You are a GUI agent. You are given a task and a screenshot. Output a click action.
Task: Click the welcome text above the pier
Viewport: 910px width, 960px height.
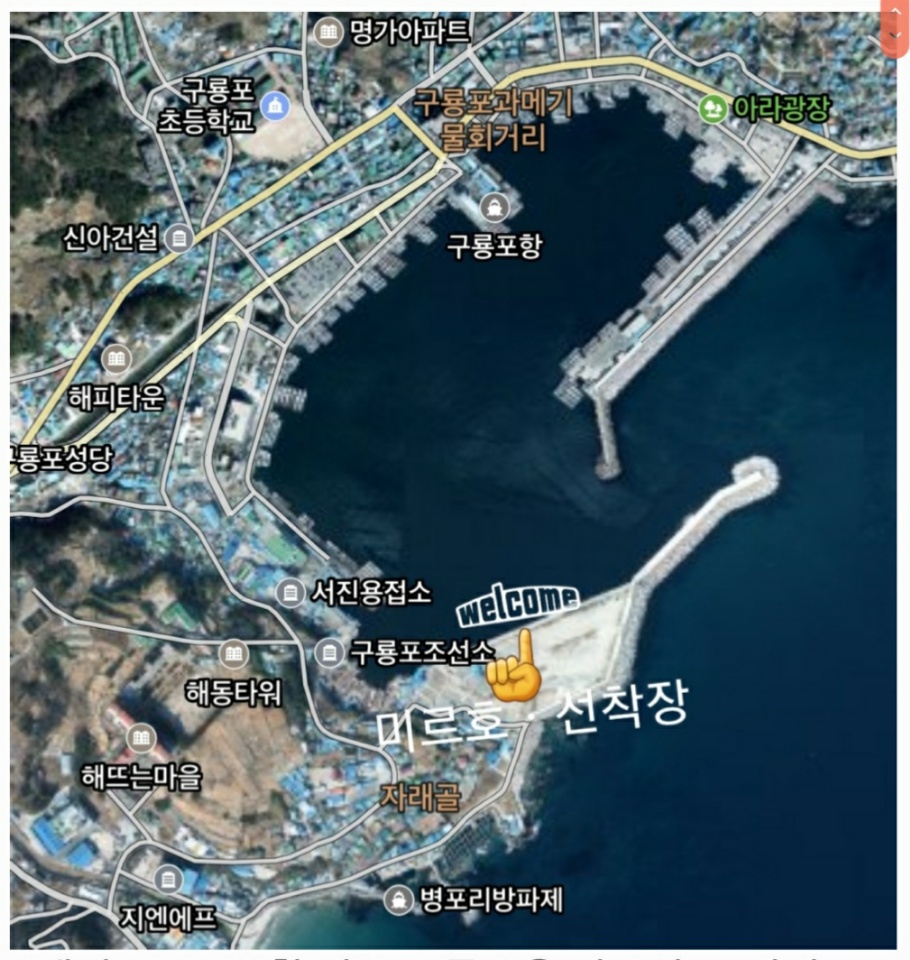coord(517,600)
